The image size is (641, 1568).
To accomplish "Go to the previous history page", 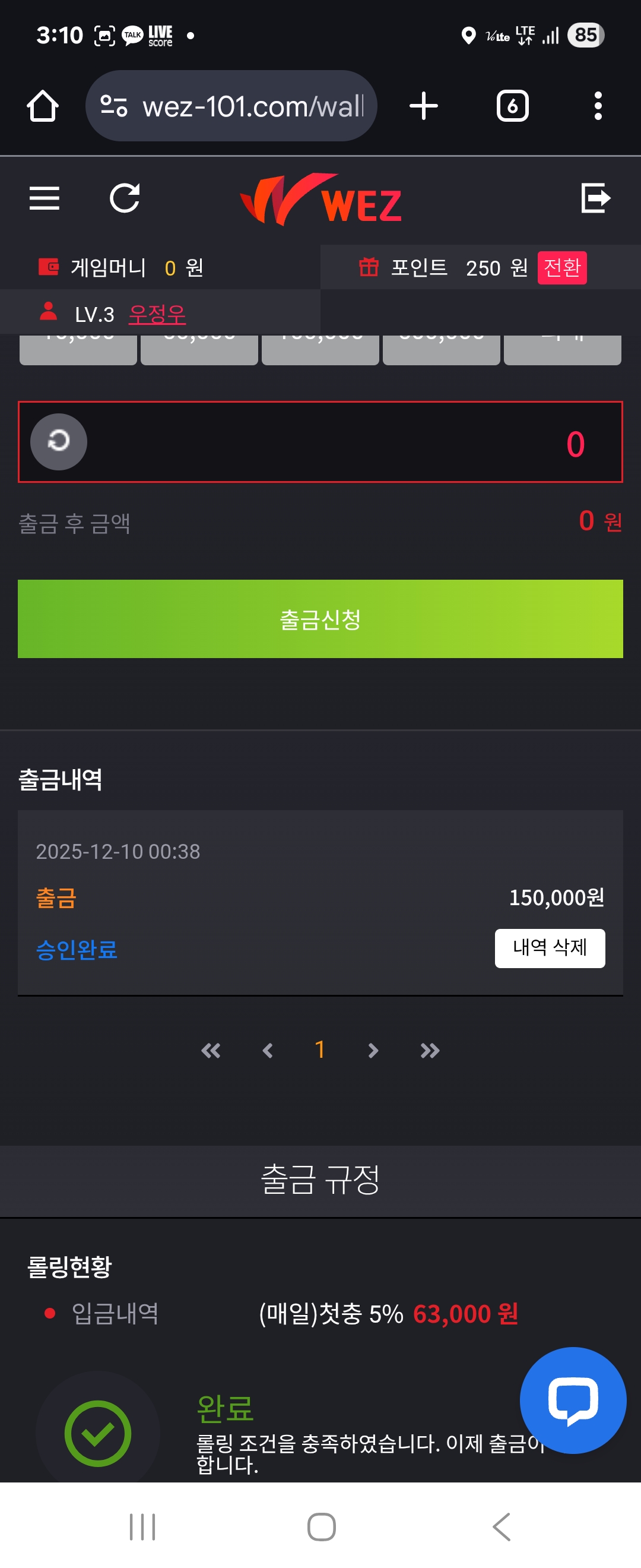I will [268, 1051].
